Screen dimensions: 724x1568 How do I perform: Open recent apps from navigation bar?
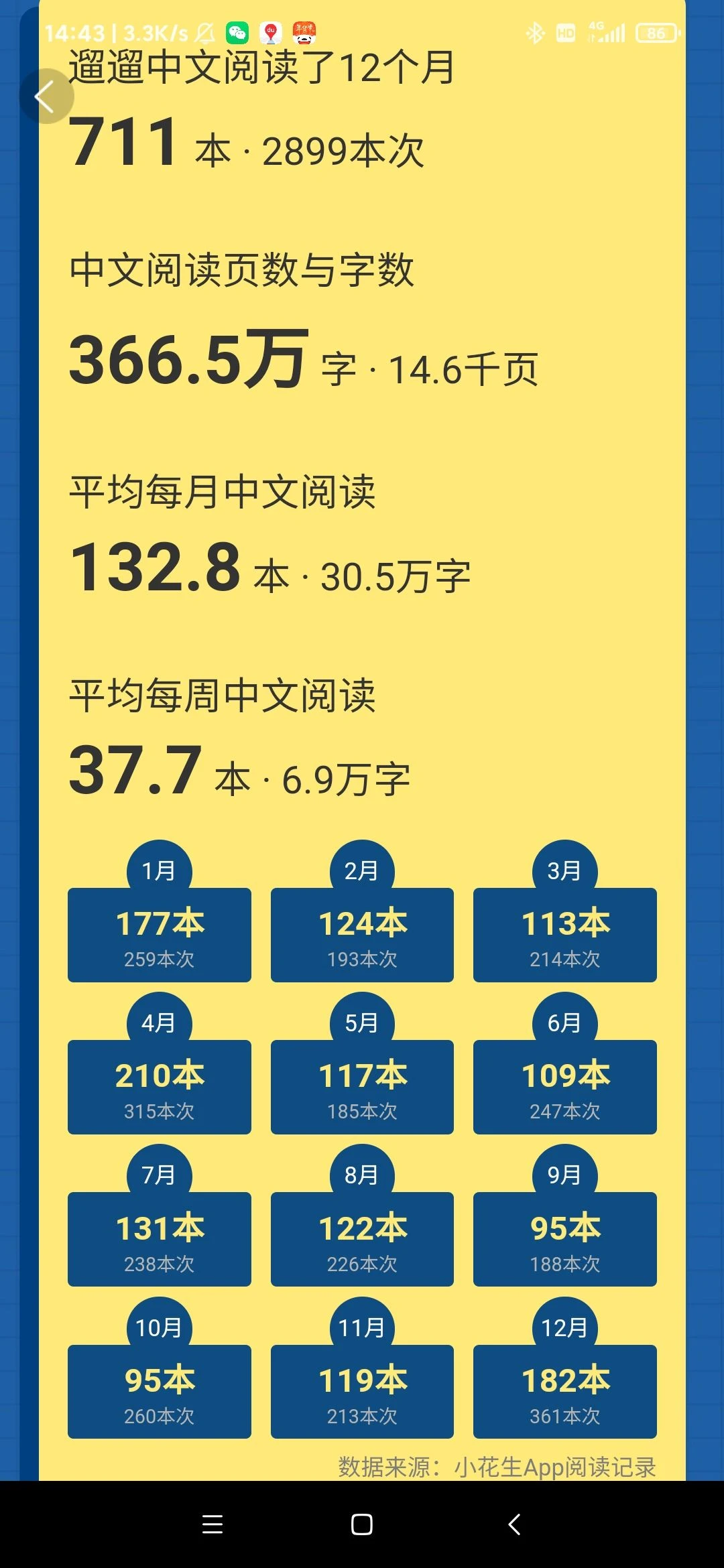(x=213, y=1524)
